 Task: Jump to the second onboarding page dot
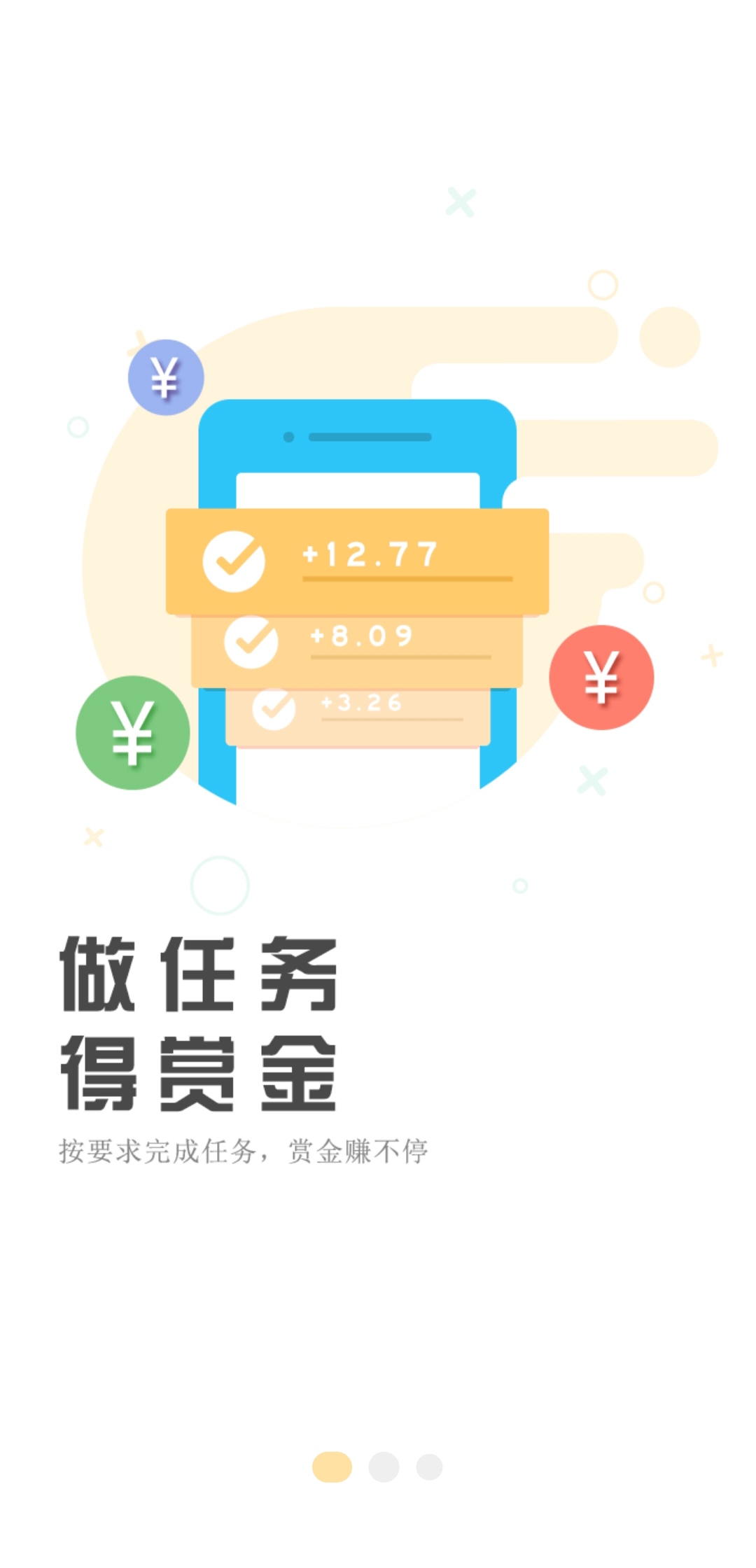(x=384, y=1466)
